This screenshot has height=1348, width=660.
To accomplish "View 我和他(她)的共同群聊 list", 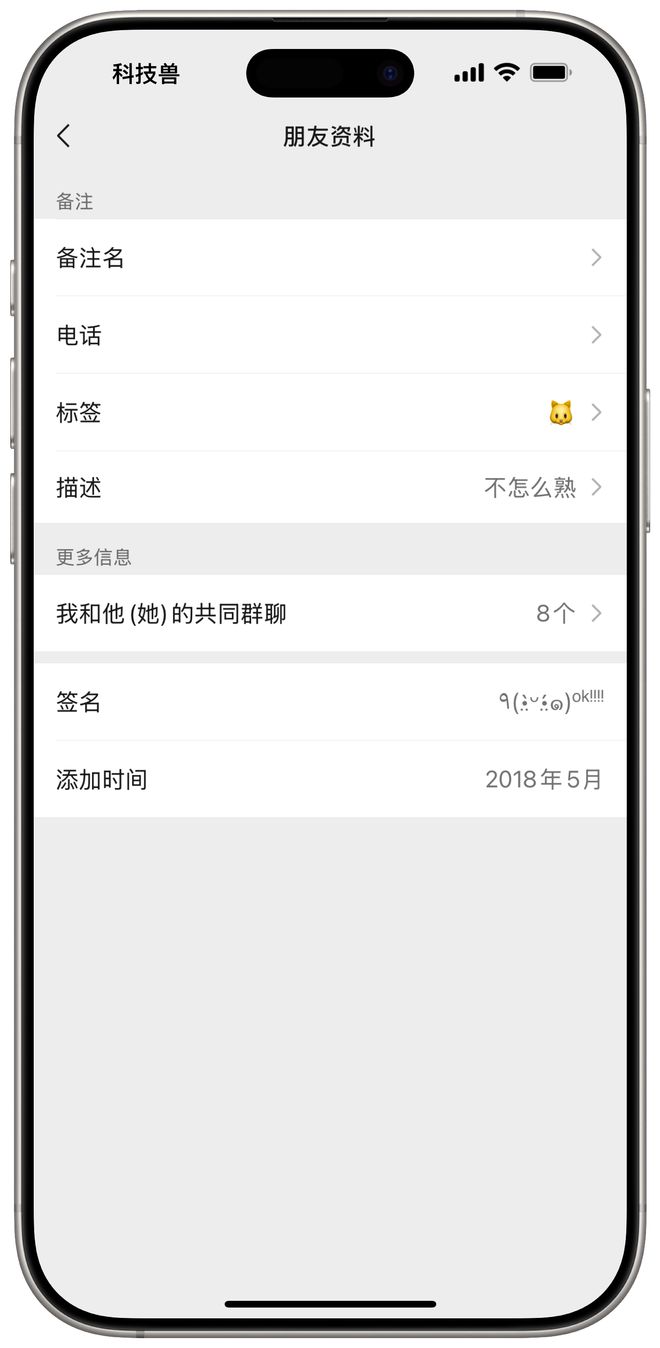I will (330, 613).
